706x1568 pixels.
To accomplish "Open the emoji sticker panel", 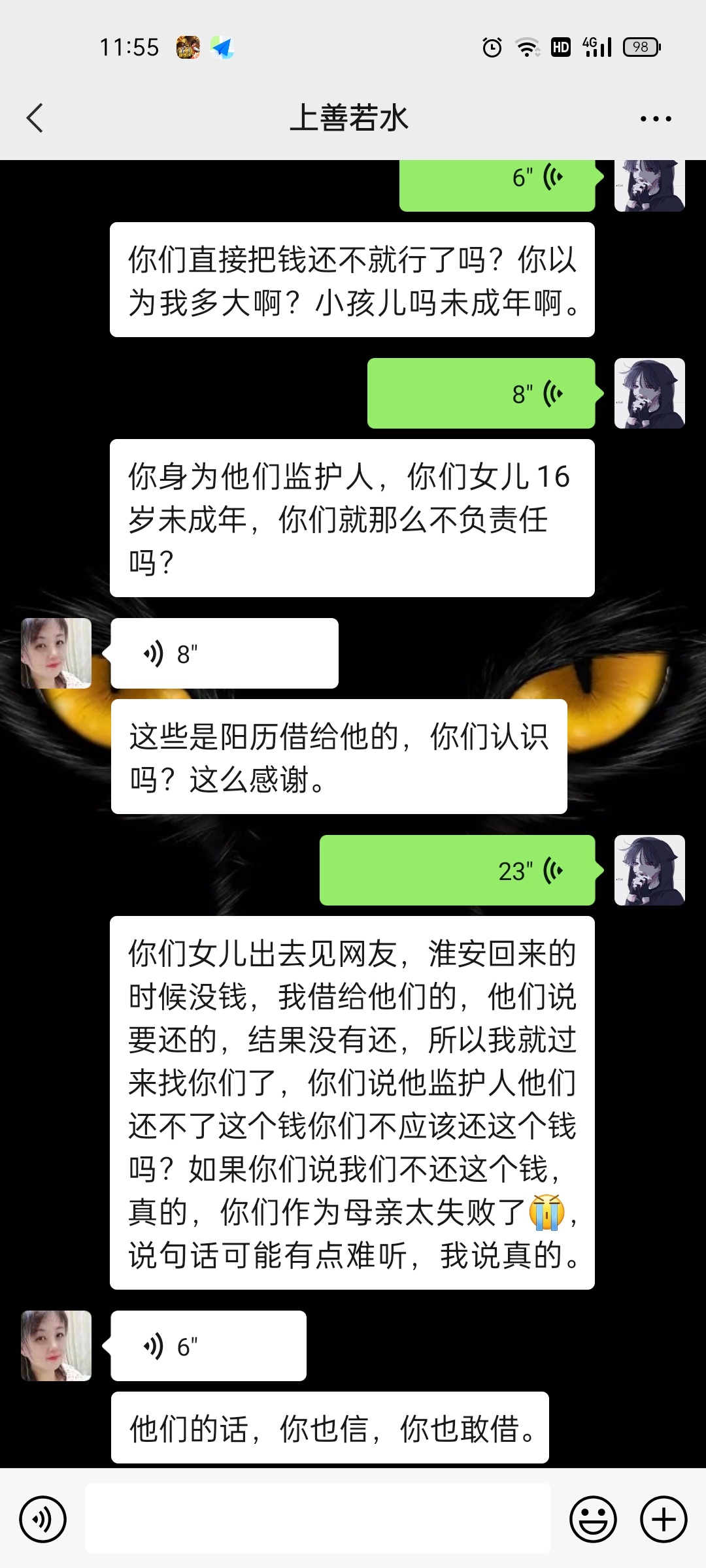I will 593,1519.
